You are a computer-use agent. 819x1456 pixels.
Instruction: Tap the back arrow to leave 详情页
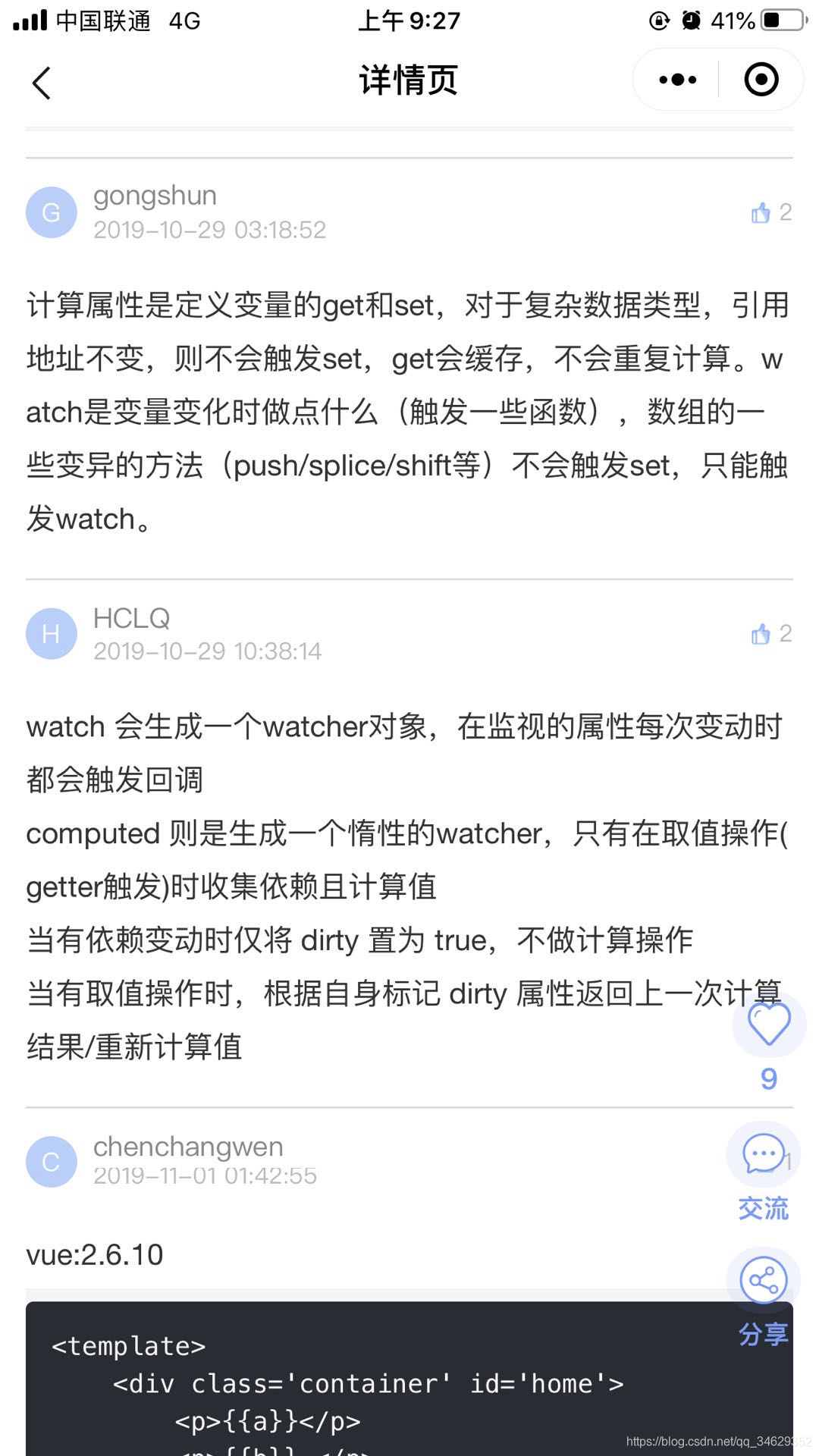(x=42, y=83)
